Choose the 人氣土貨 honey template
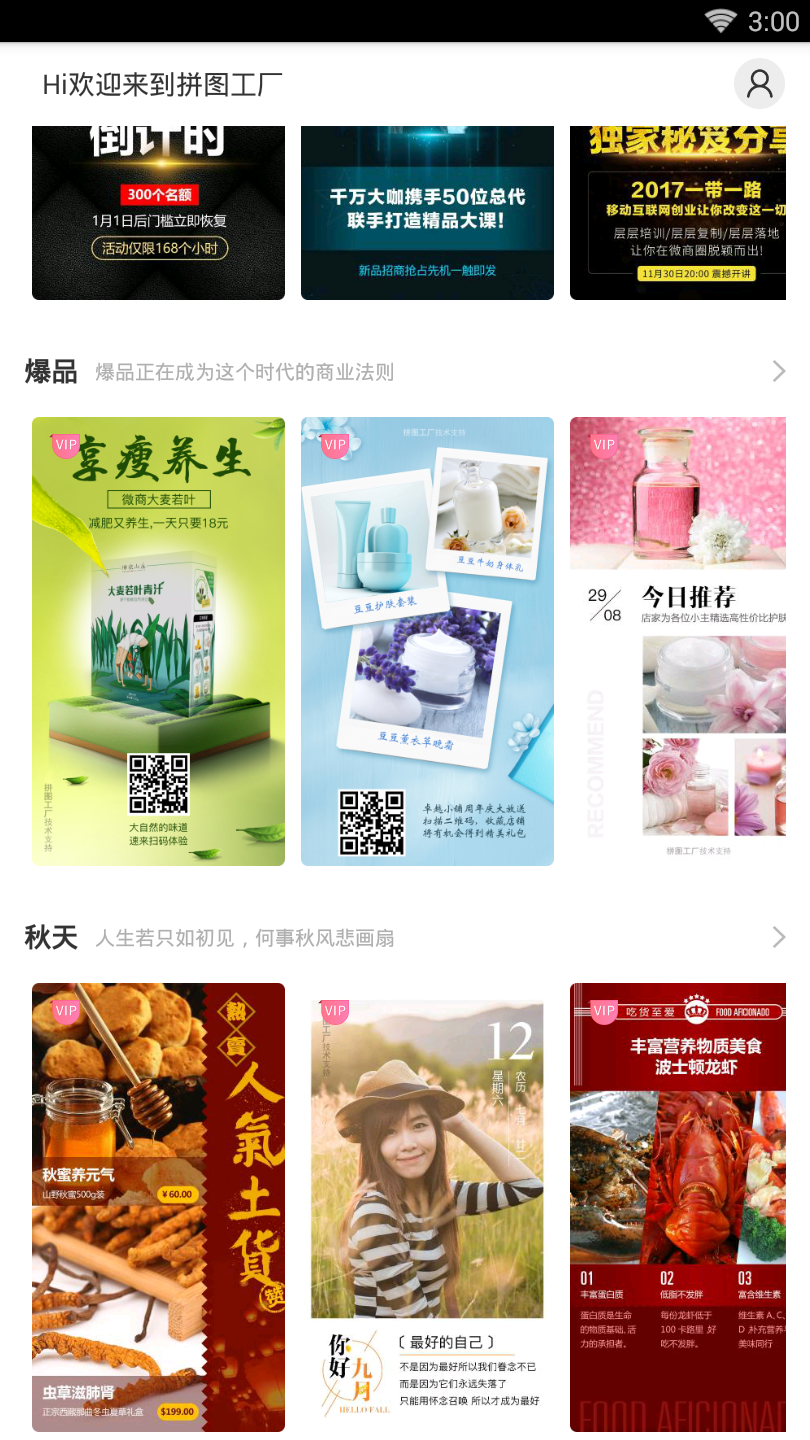The width and height of the screenshot is (810, 1440). tap(158, 1207)
